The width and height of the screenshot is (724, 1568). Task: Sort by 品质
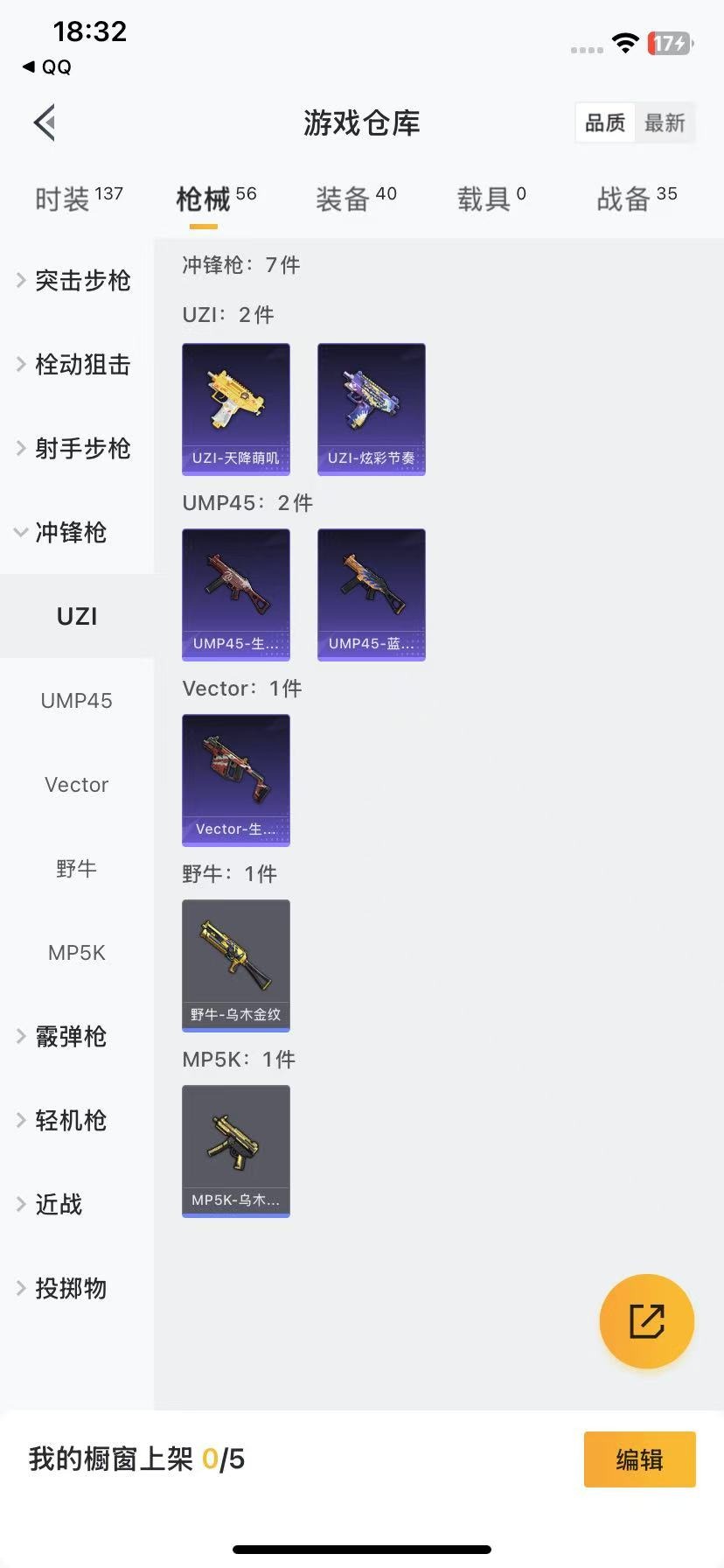(x=605, y=123)
